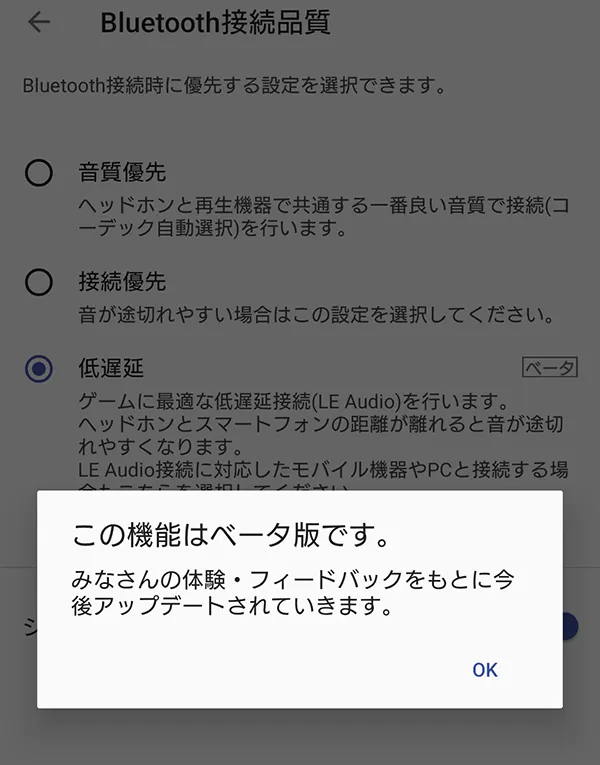
Task: Choose the 接続優先 radio option
Action: click(39, 283)
